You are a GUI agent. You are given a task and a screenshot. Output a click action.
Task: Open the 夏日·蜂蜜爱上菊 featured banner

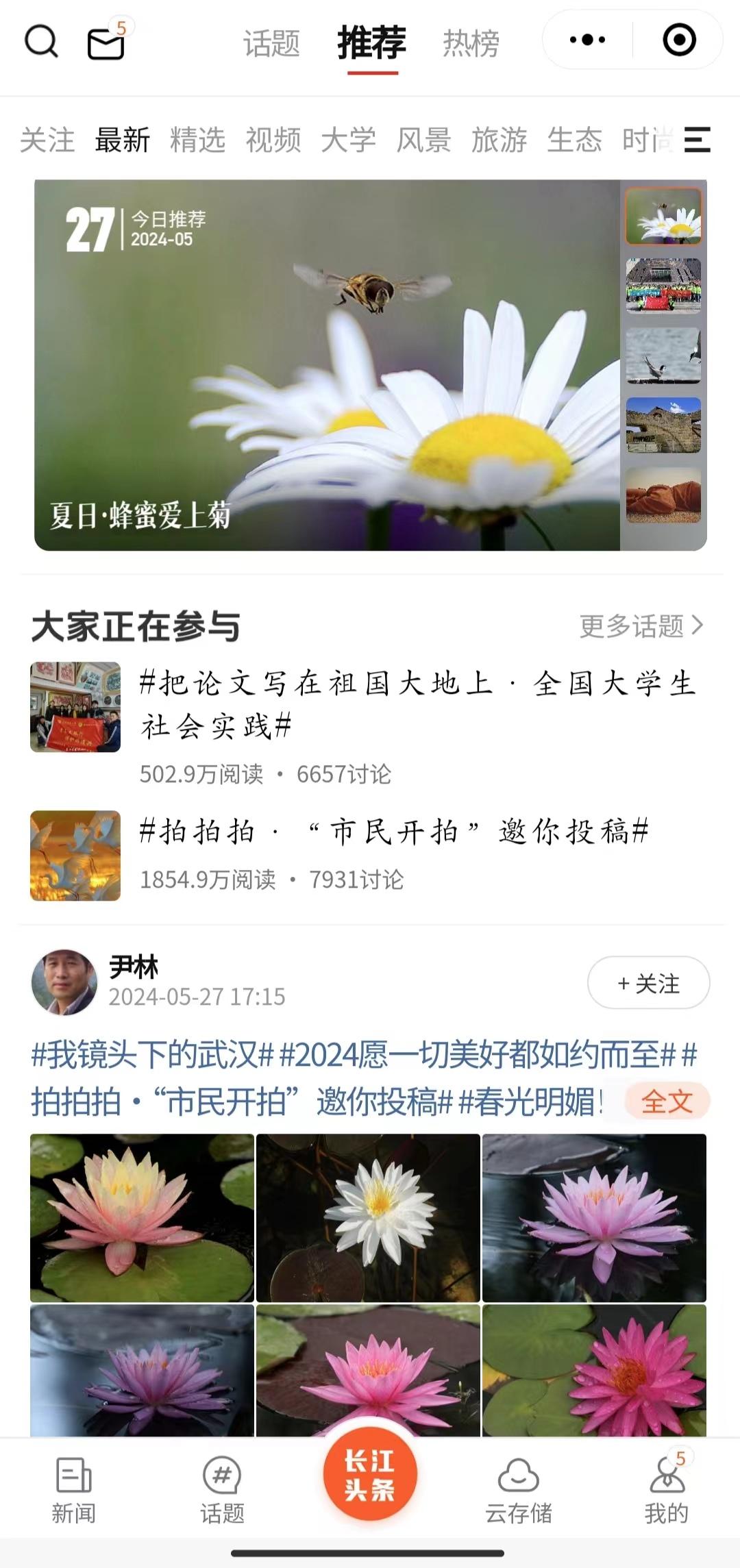click(x=328, y=364)
